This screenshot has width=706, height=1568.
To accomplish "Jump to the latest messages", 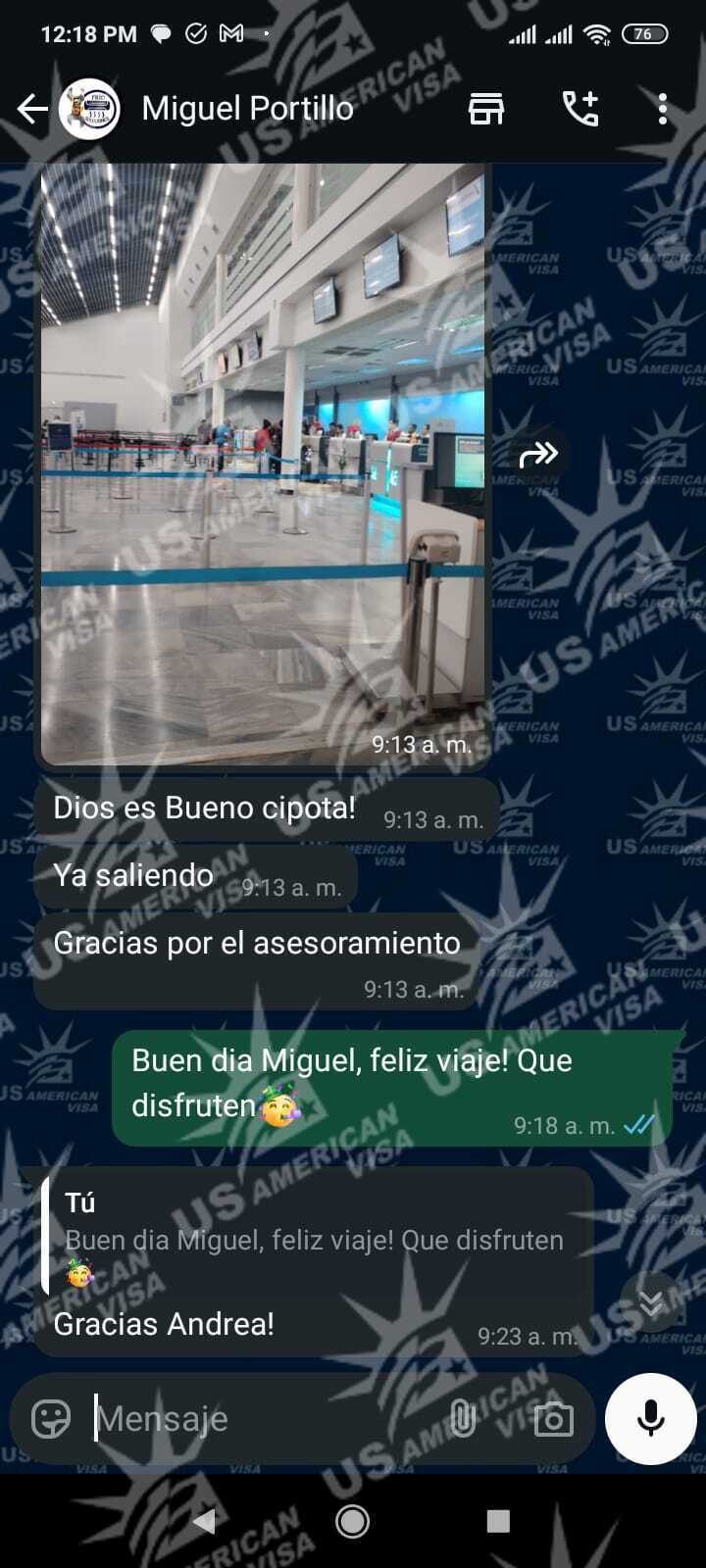I will pos(651,1301).
